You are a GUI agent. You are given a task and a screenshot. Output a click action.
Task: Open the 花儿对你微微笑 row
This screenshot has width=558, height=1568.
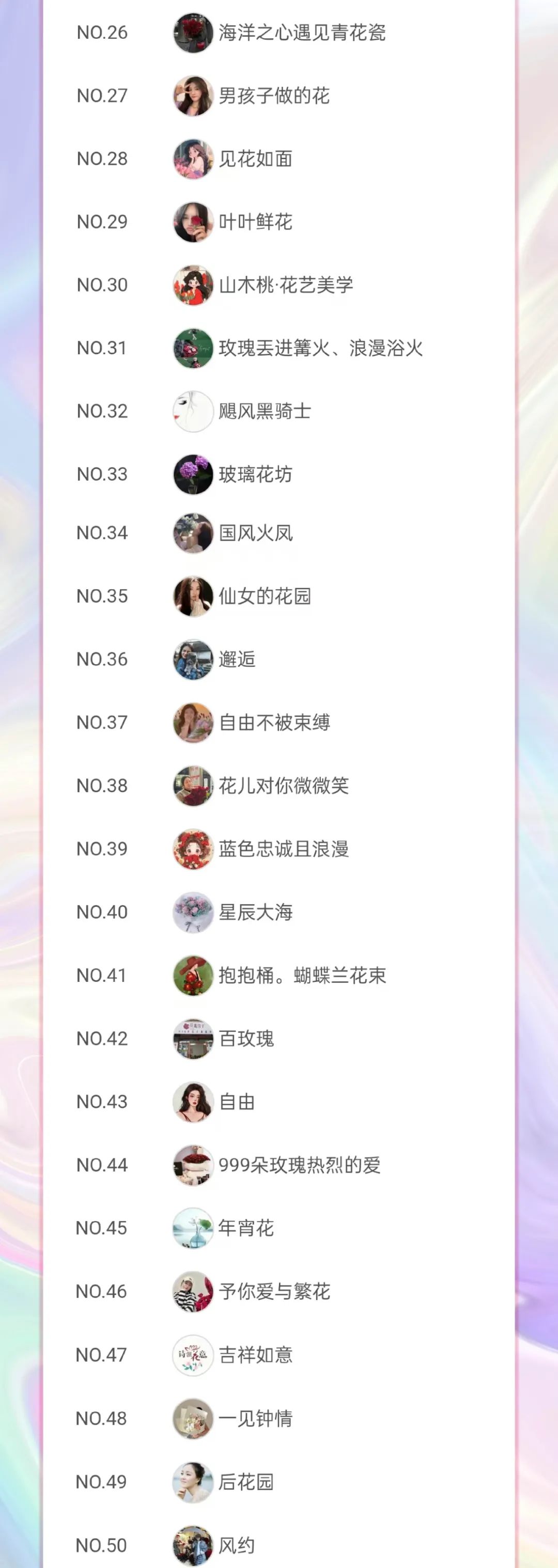coord(283,786)
